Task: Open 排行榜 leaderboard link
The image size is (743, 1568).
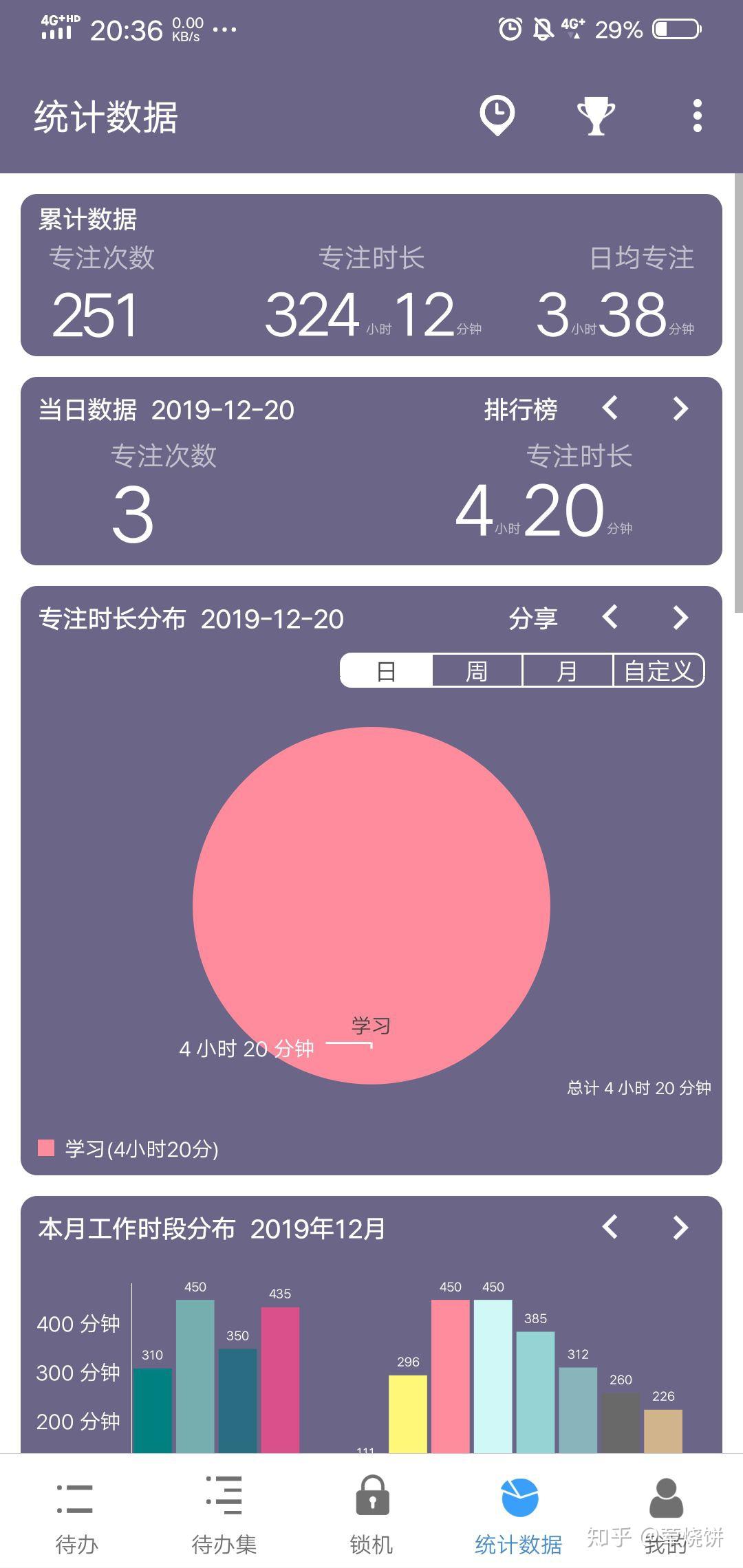Action: click(521, 410)
